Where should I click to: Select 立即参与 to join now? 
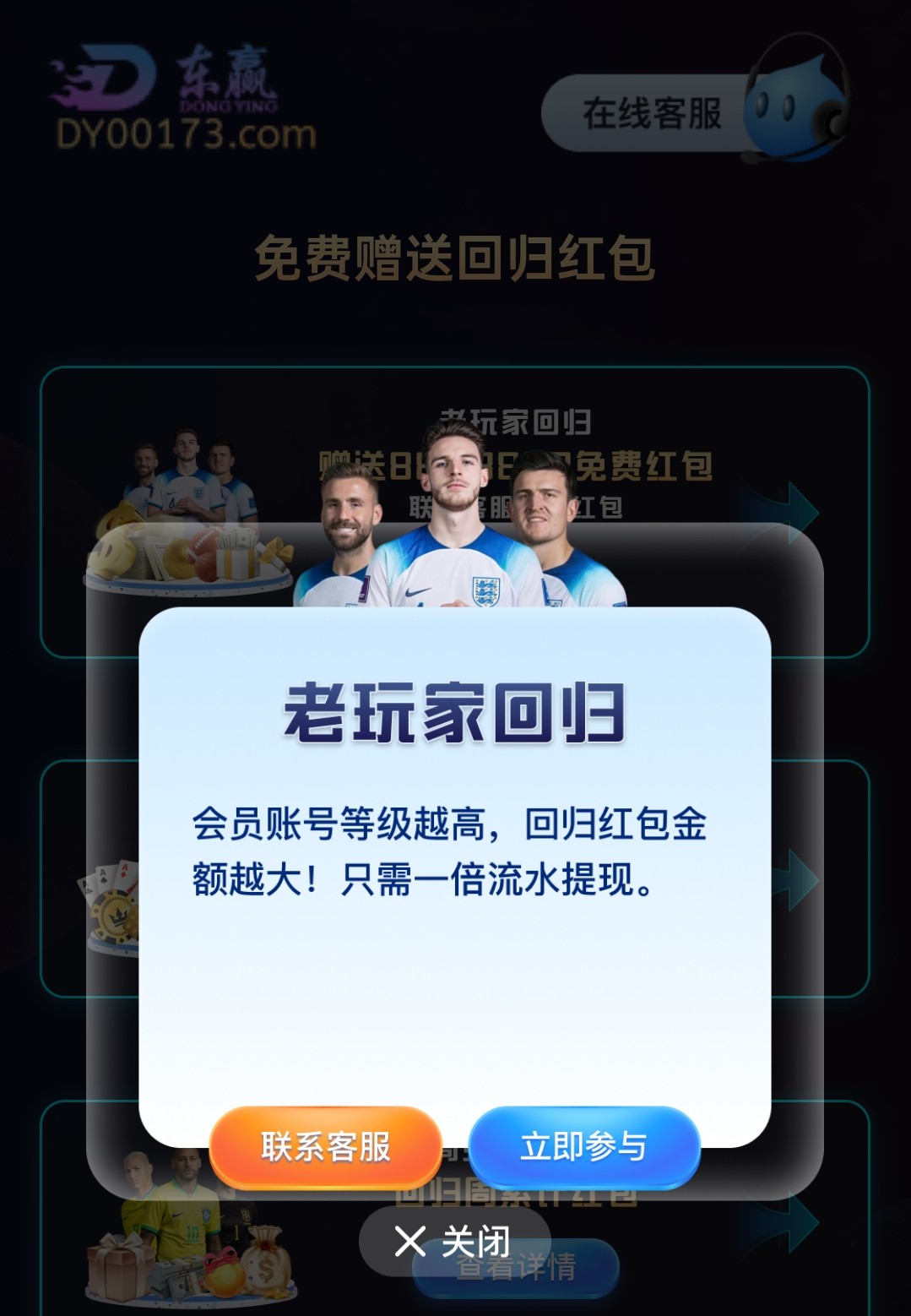coord(584,1147)
